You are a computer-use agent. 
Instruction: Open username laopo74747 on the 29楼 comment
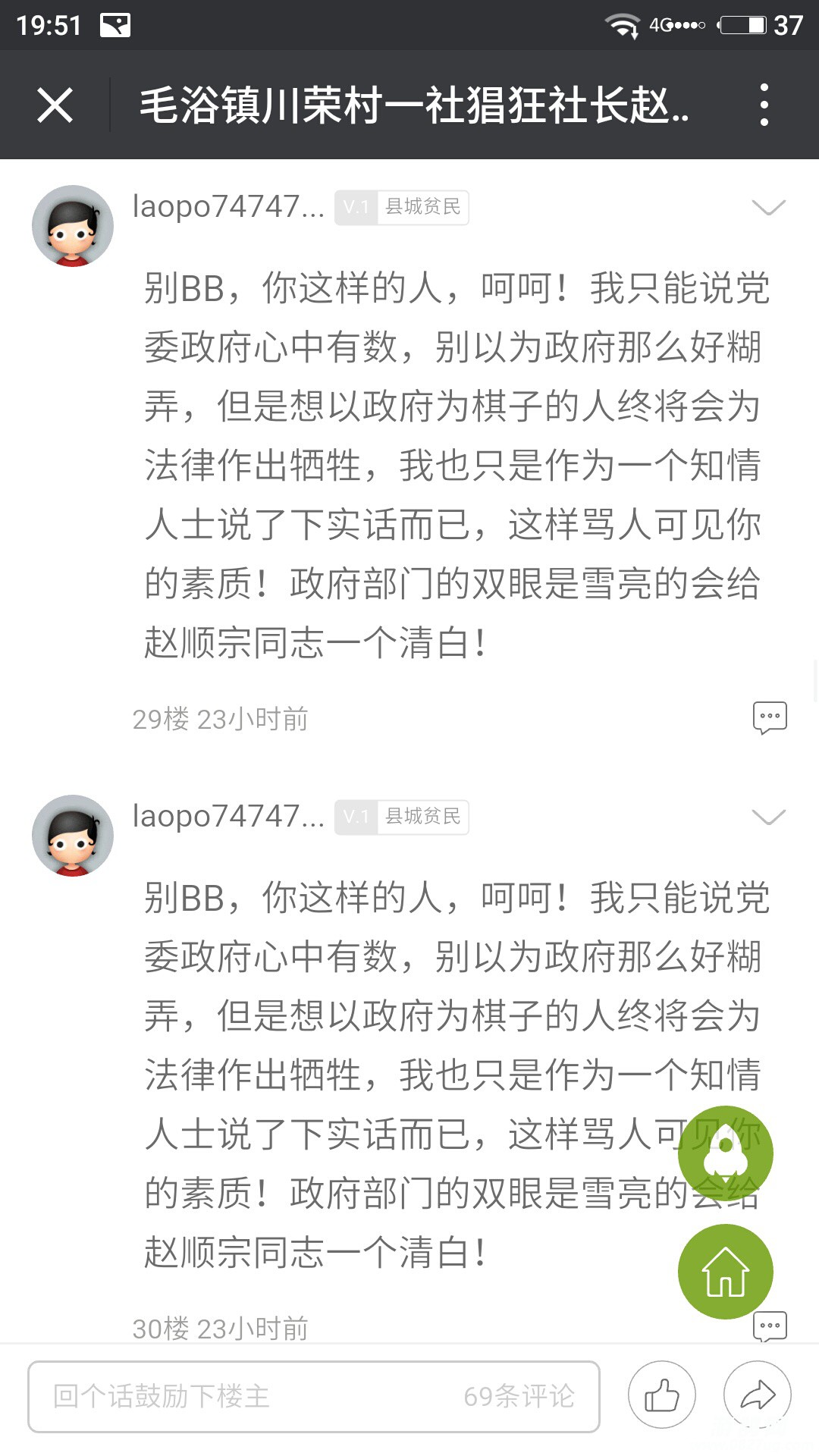[x=227, y=206]
